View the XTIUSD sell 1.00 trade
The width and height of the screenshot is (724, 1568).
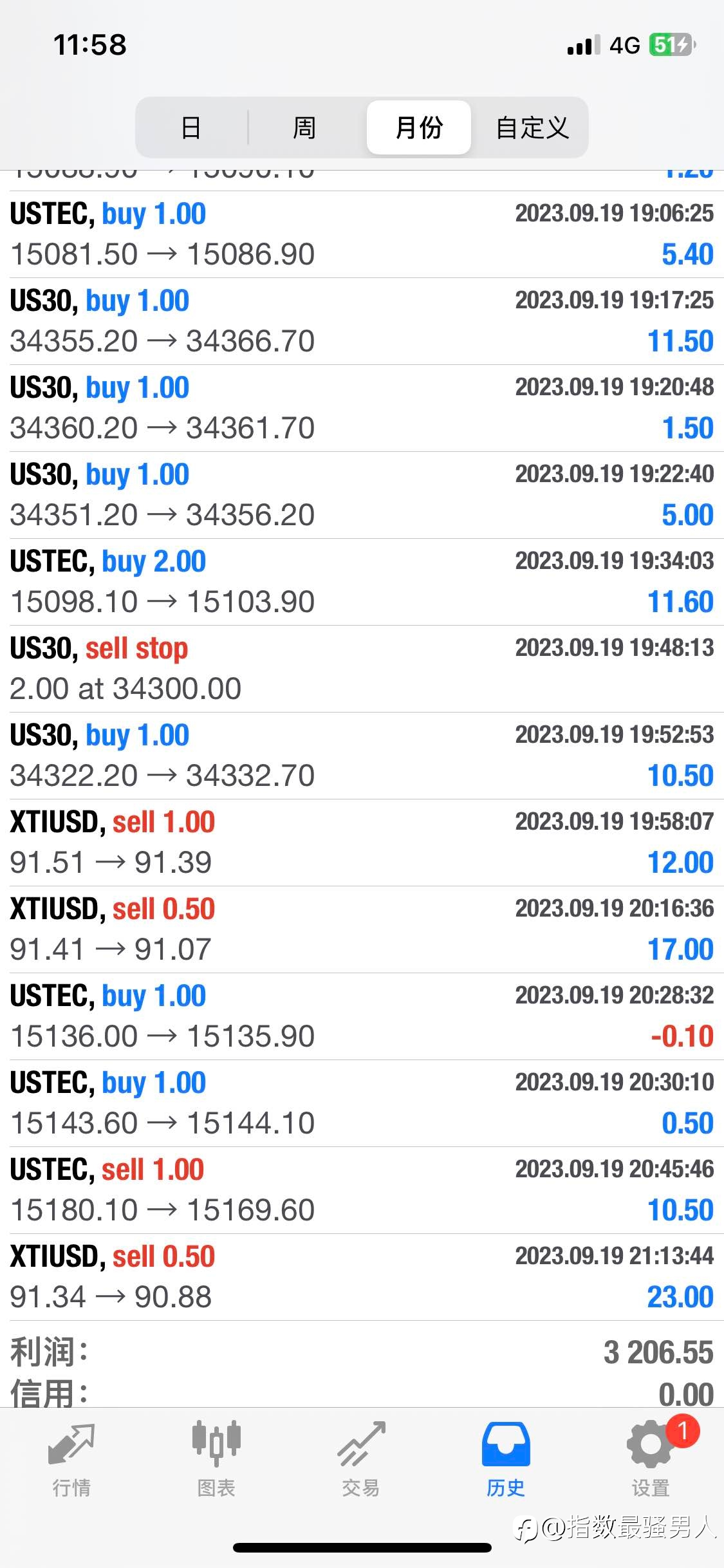click(x=362, y=843)
